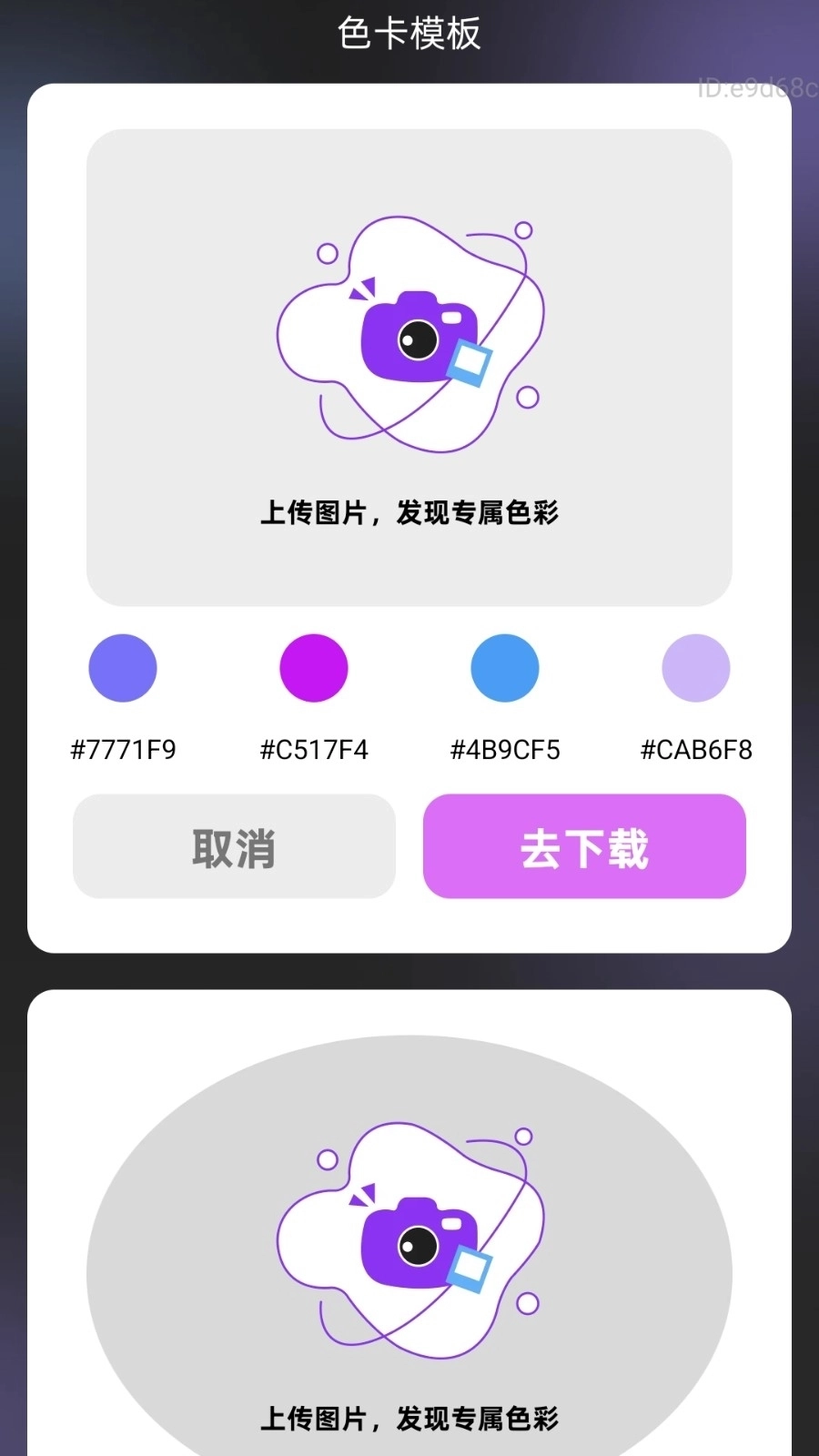Open the rounded-rectangle upload image area
The width and height of the screenshot is (819, 1456).
[x=409, y=368]
